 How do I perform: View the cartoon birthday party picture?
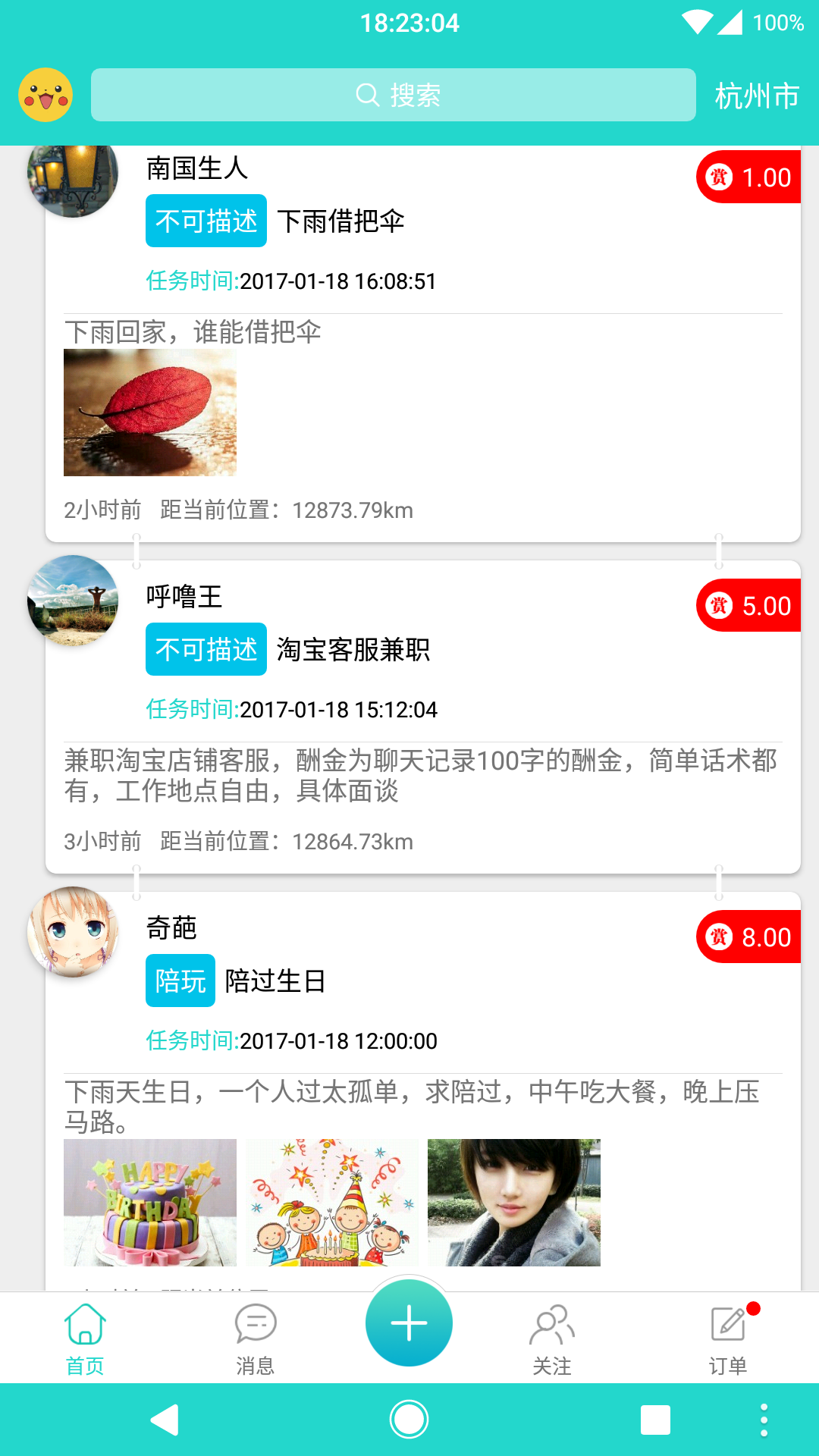332,1203
